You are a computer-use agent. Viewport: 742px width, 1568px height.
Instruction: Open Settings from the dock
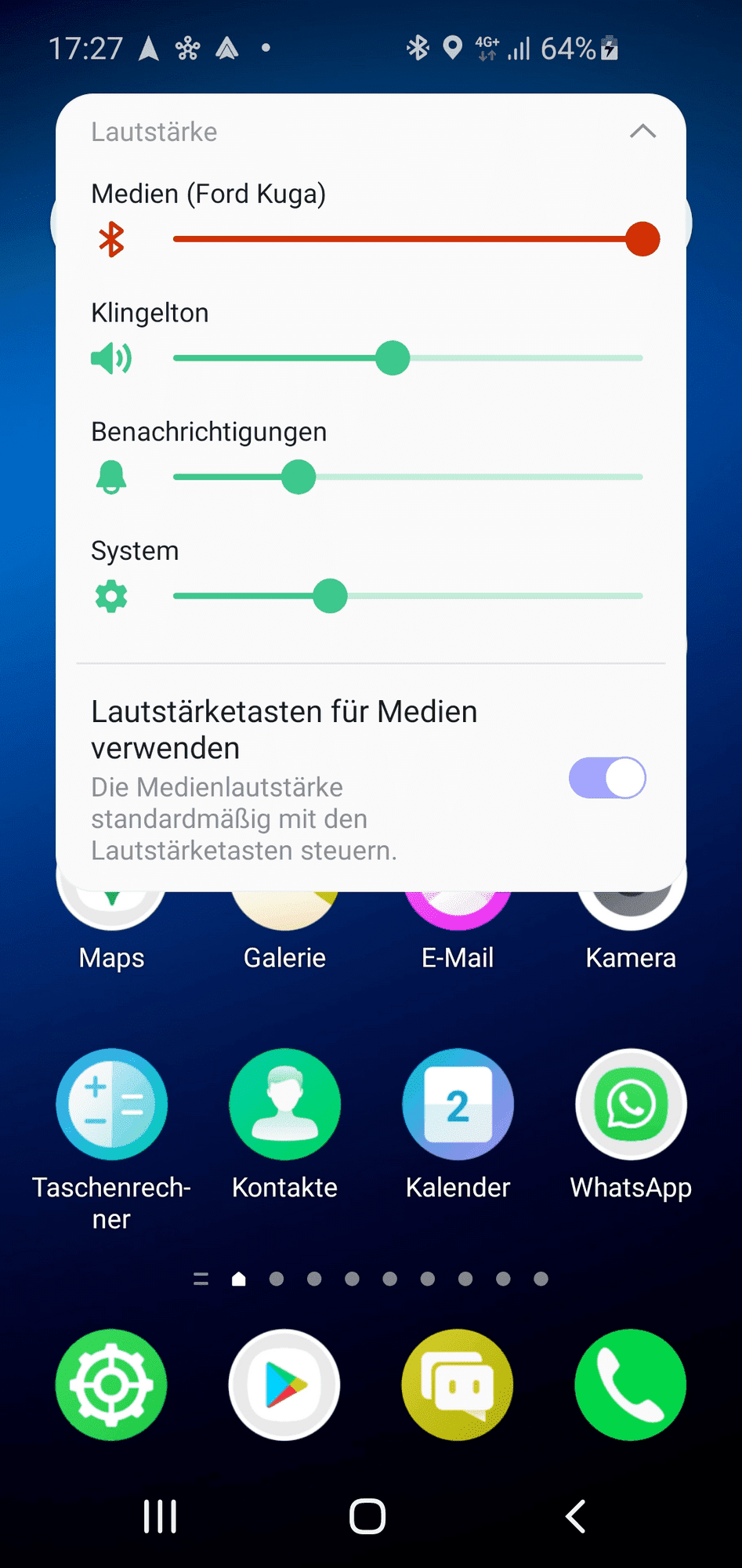[x=111, y=1385]
